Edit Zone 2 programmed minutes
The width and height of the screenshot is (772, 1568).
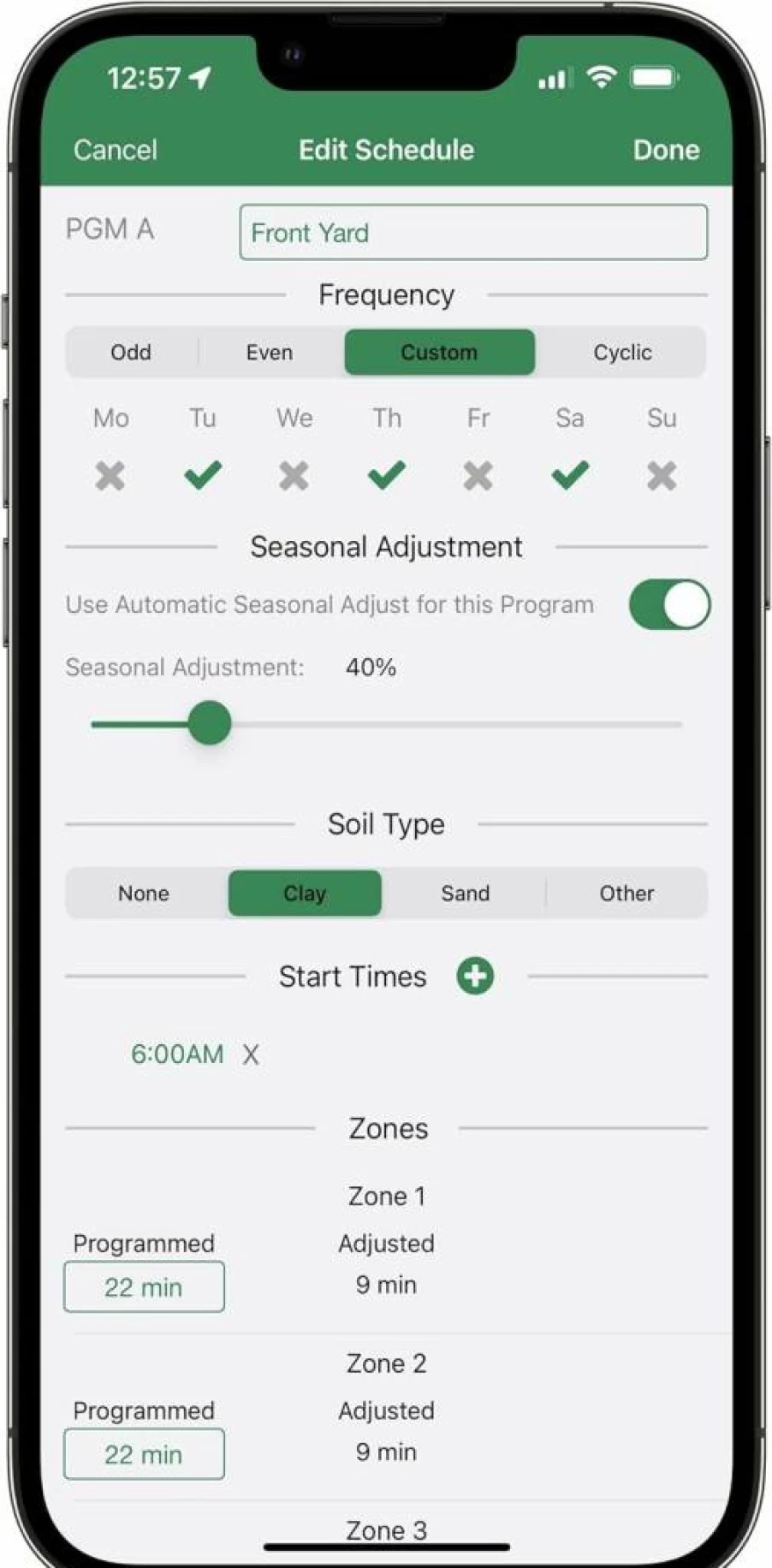pos(144,1453)
